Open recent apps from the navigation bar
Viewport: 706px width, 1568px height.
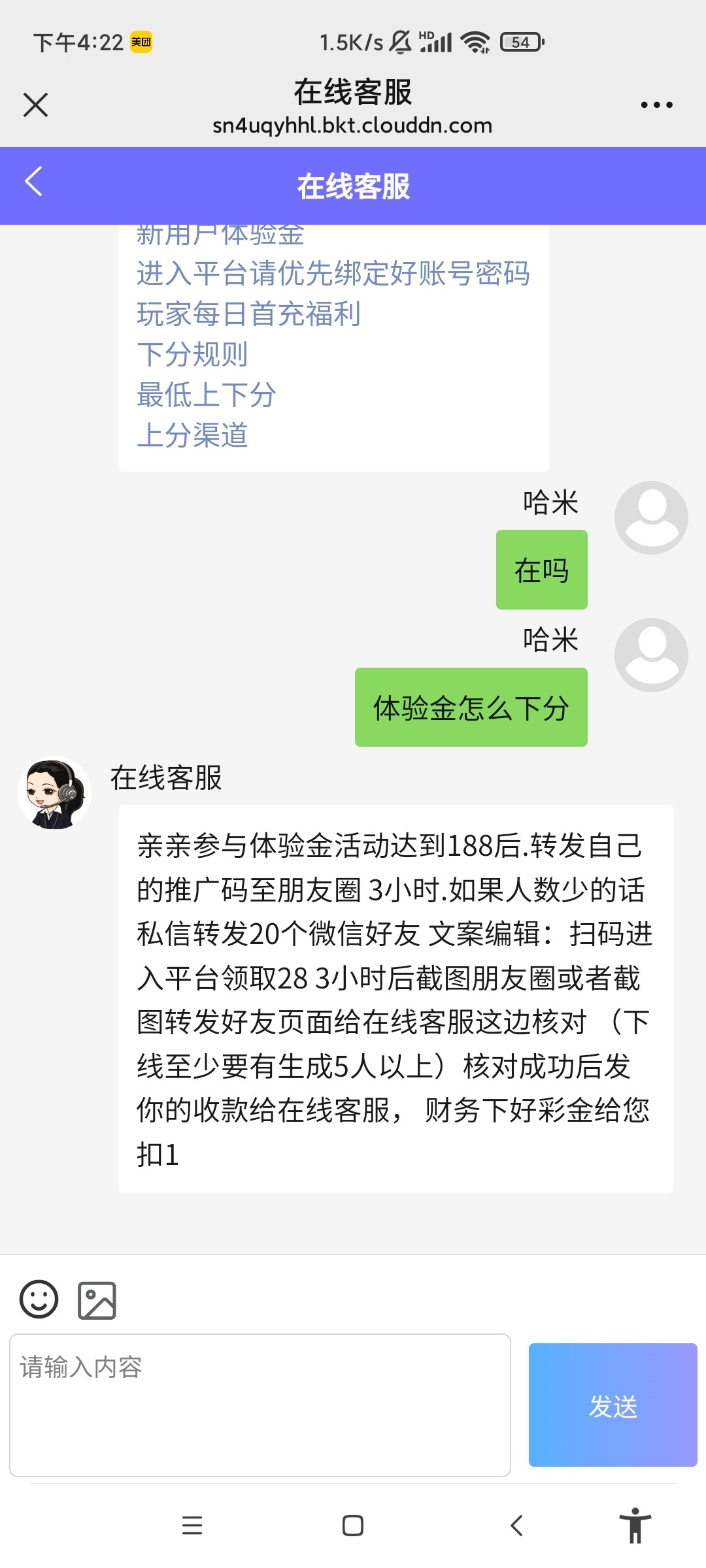coord(192,1525)
